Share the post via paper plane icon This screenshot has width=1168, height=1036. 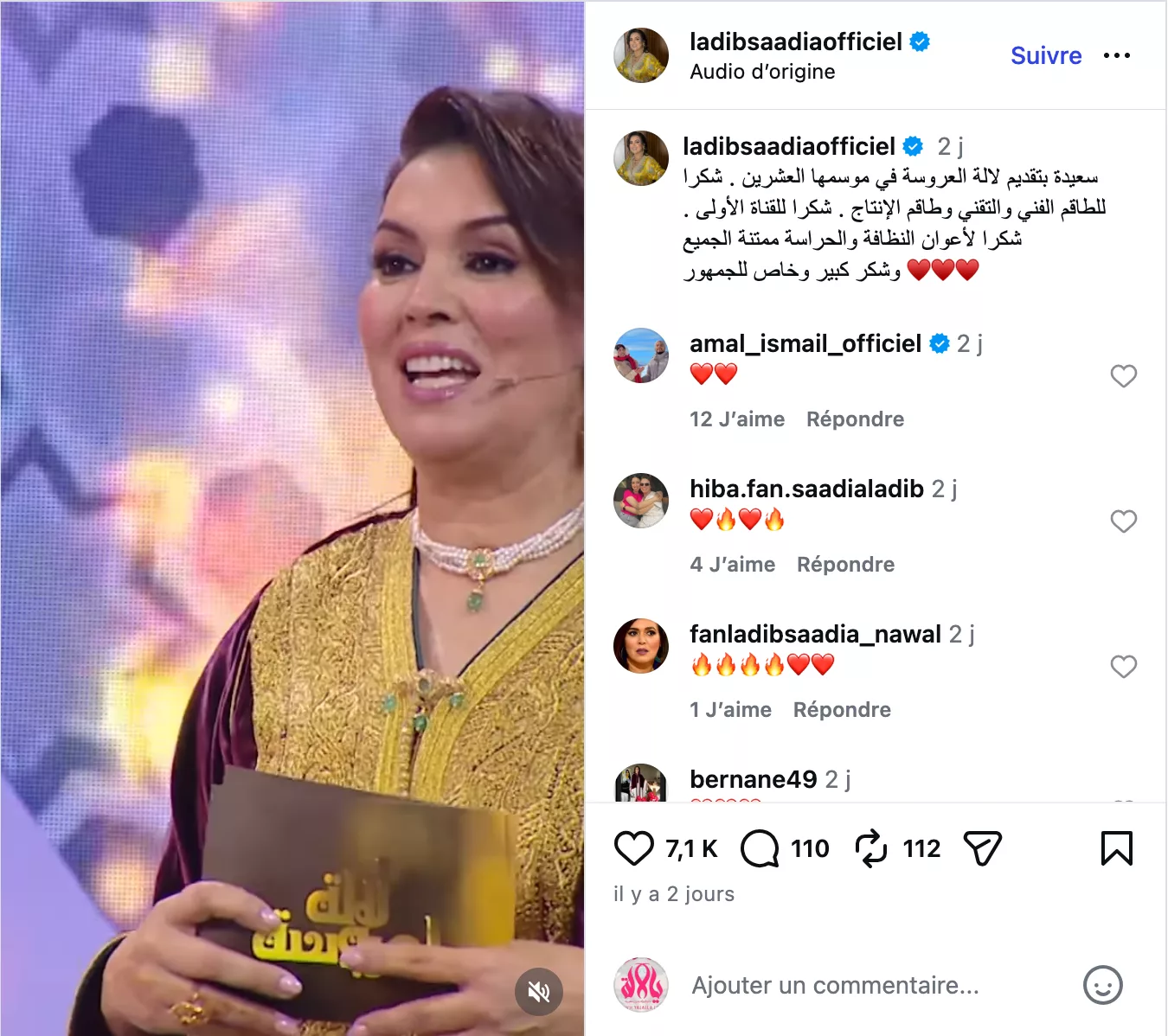[982, 848]
